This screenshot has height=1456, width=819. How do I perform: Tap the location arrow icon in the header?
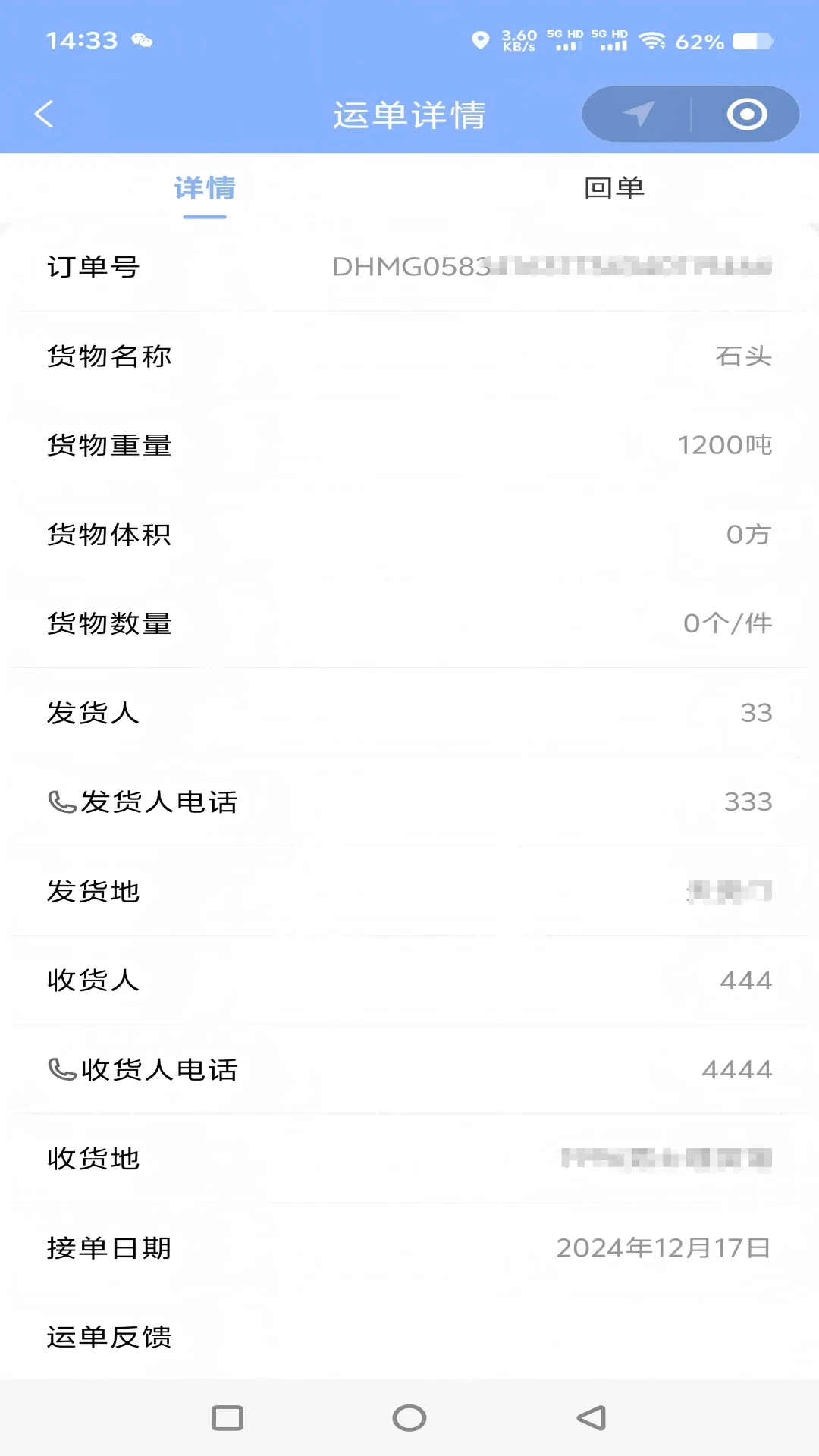pos(639,115)
